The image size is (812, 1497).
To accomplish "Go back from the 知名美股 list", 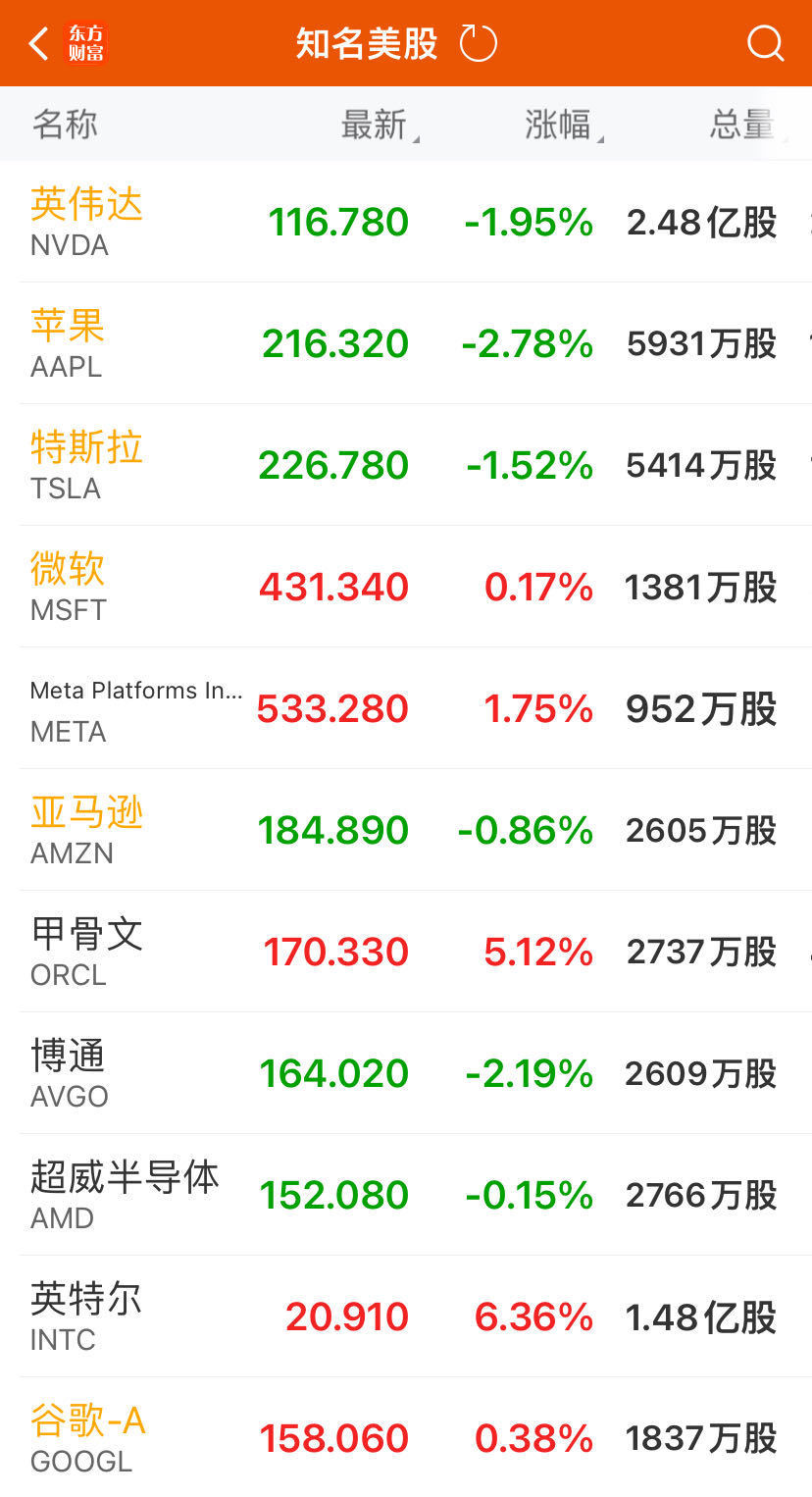I will (x=39, y=44).
